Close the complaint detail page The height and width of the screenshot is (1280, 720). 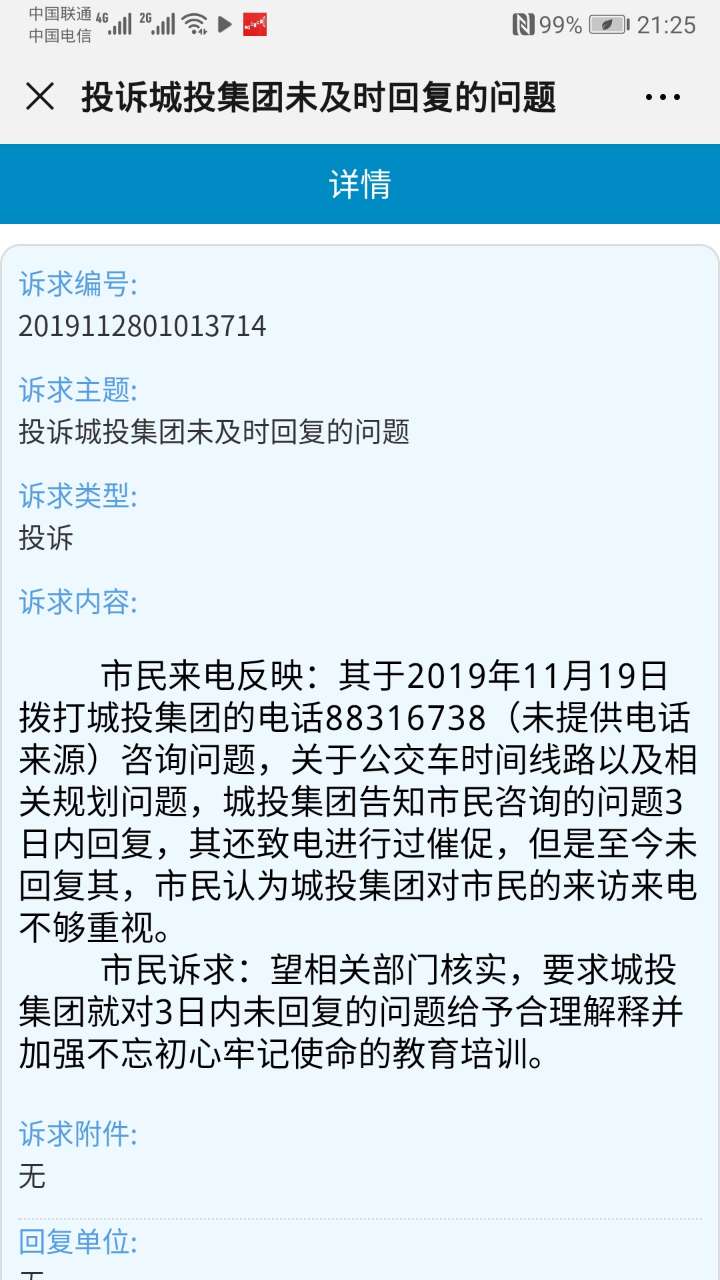(x=40, y=97)
